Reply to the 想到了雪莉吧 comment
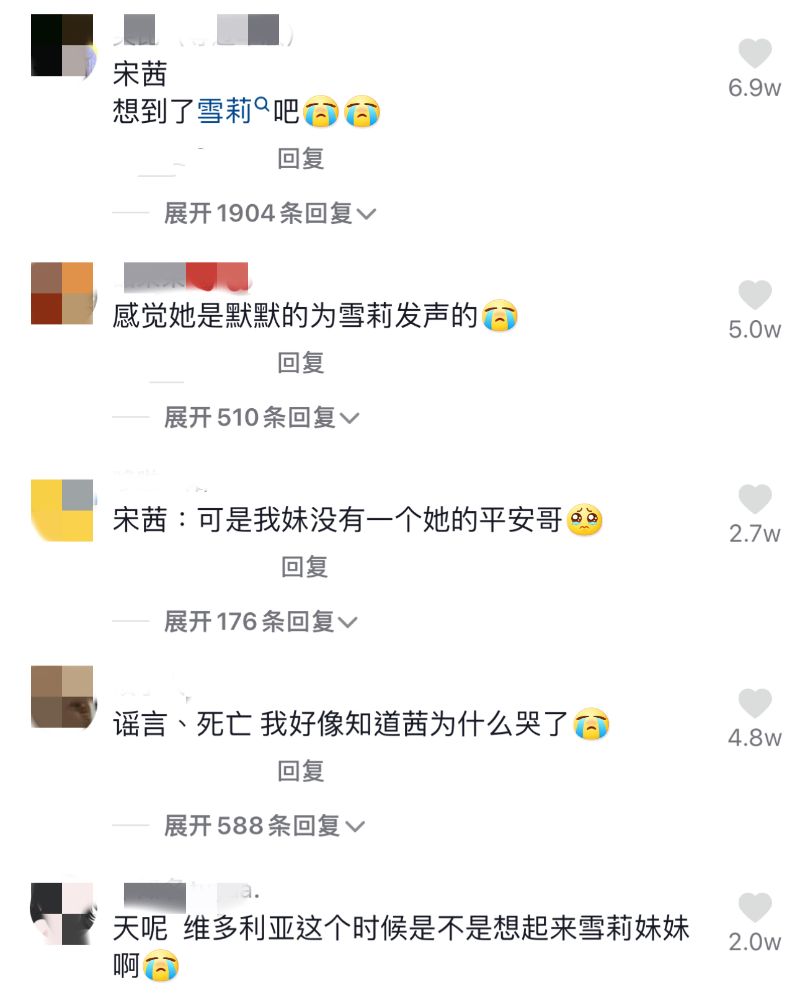This screenshot has height=995, width=800. [x=301, y=158]
